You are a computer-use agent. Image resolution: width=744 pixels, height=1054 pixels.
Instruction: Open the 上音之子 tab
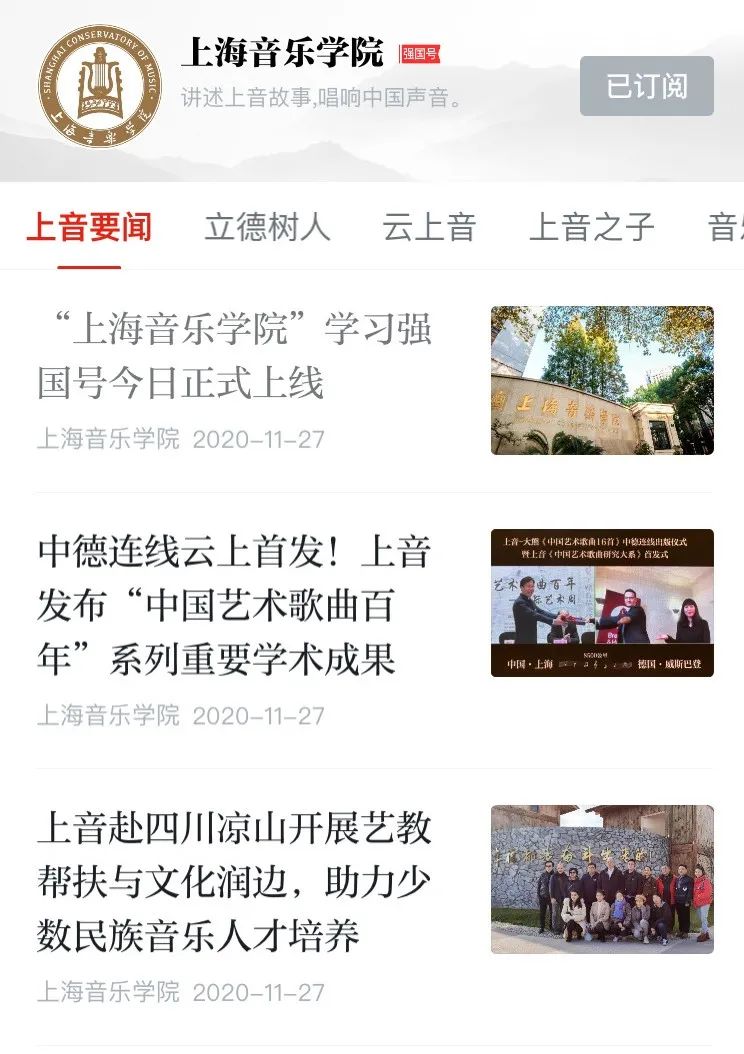tap(591, 227)
